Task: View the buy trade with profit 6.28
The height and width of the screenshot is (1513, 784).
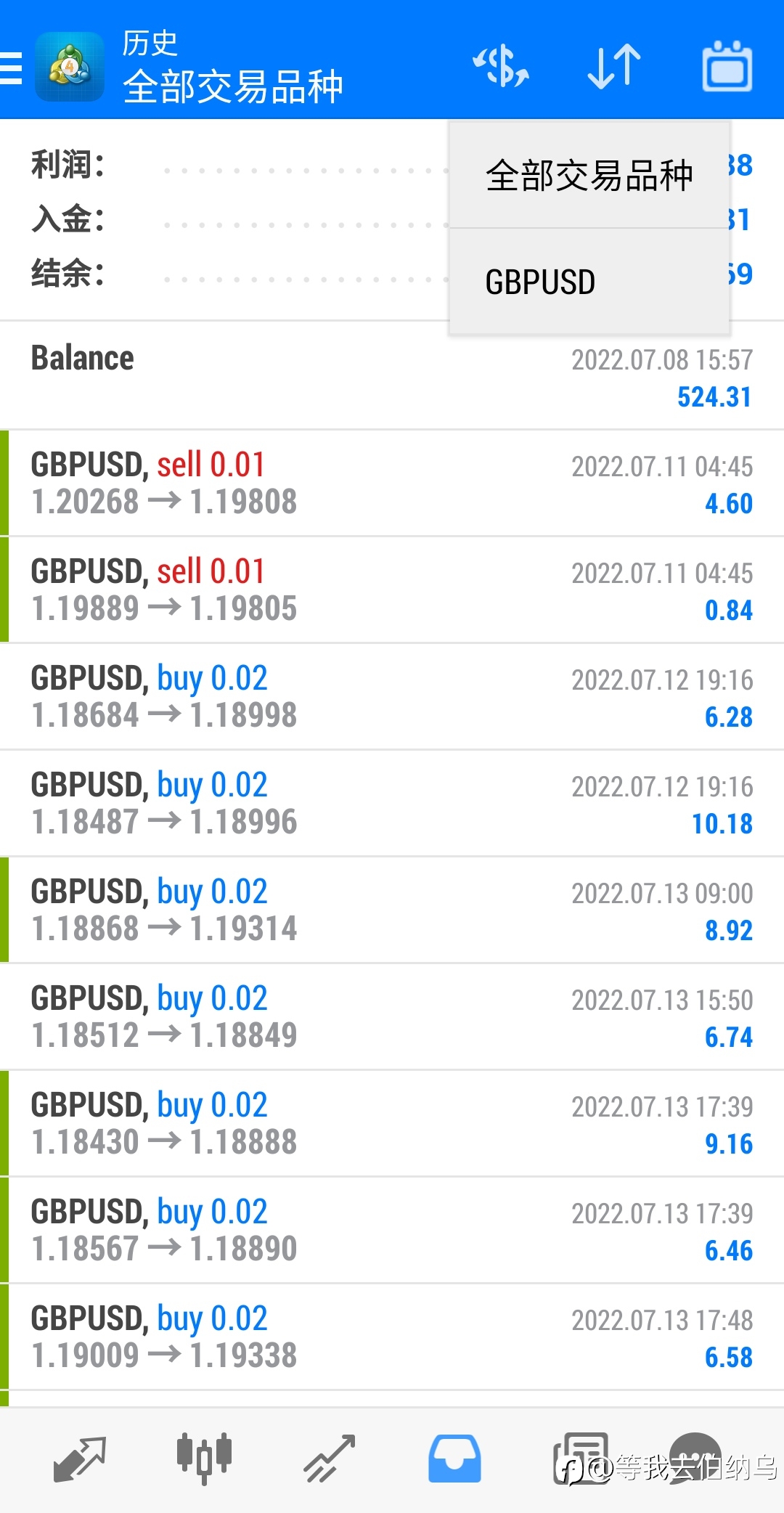Action: point(392,697)
